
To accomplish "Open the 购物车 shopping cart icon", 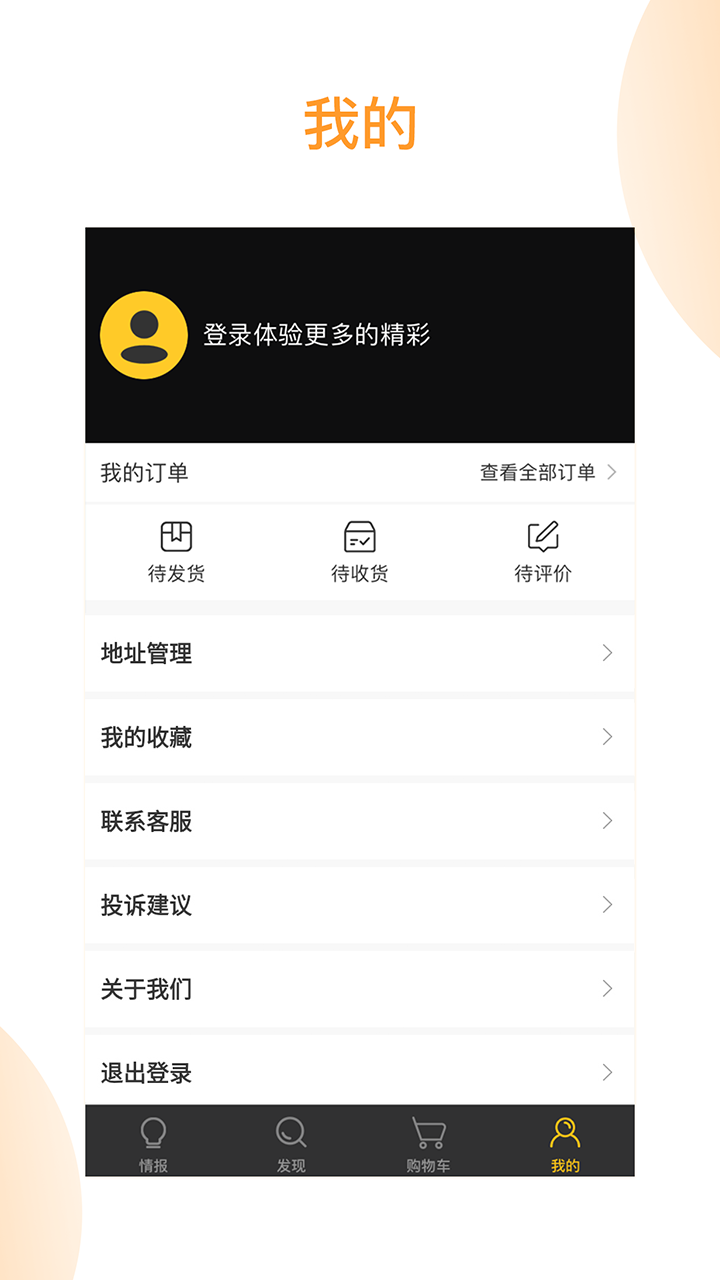I will [428, 1130].
